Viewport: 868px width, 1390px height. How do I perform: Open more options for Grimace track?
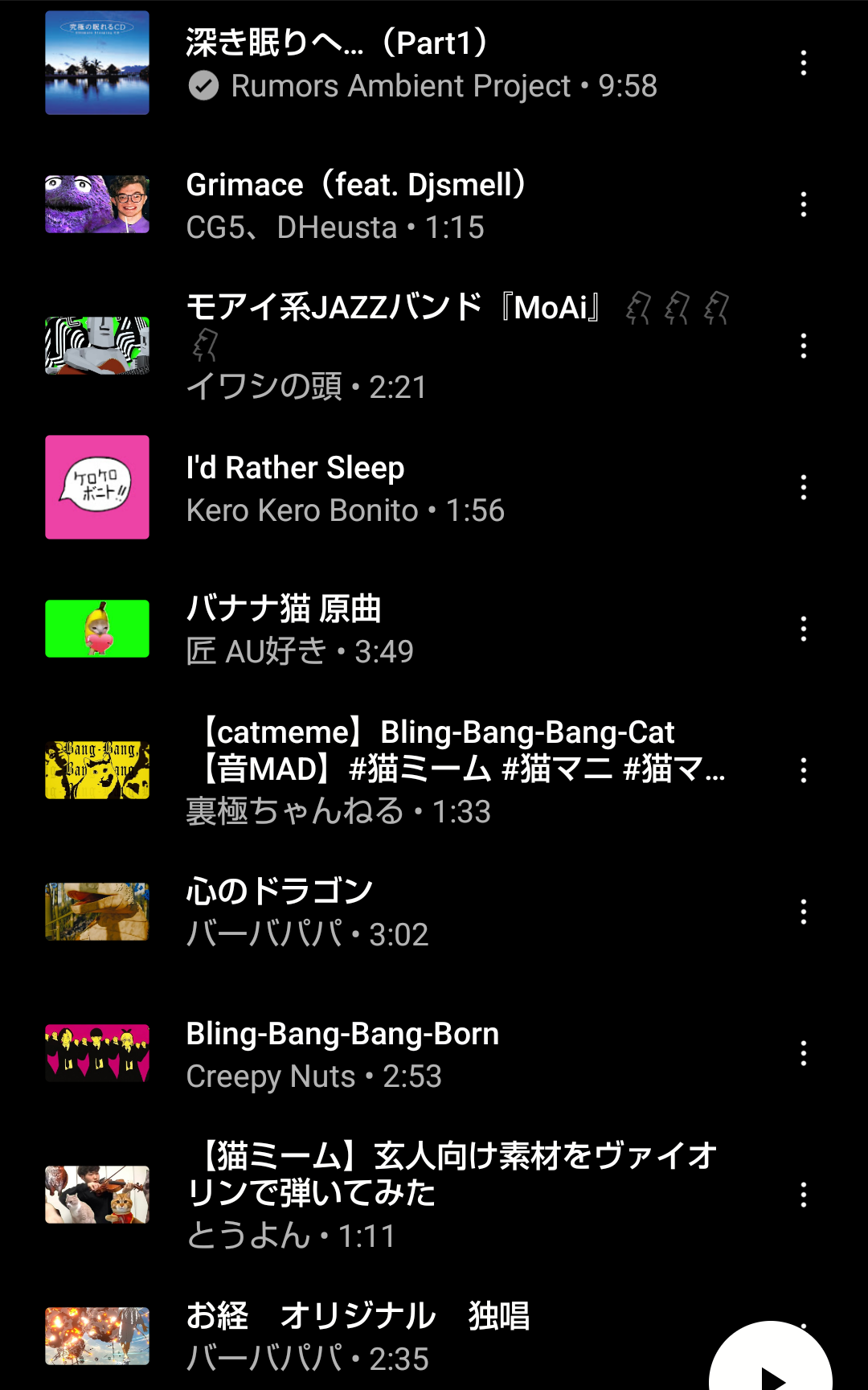(x=803, y=205)
